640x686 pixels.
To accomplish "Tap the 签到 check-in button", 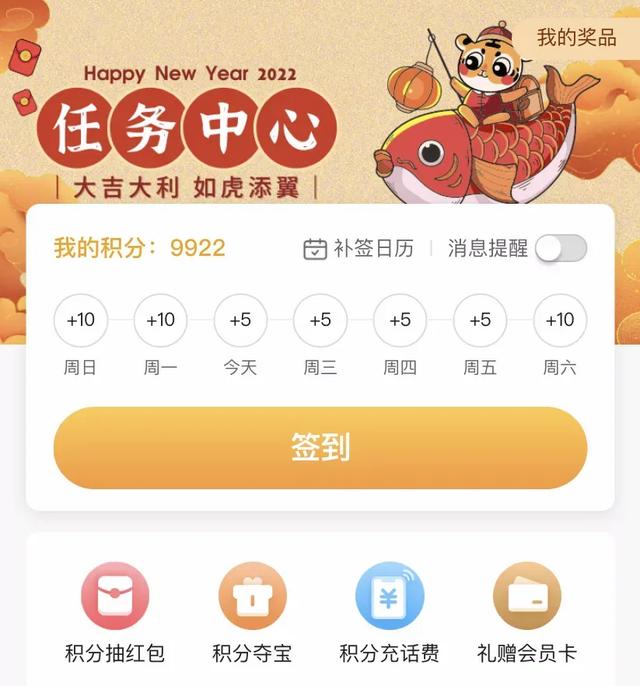I will click(x=320, y=447).
